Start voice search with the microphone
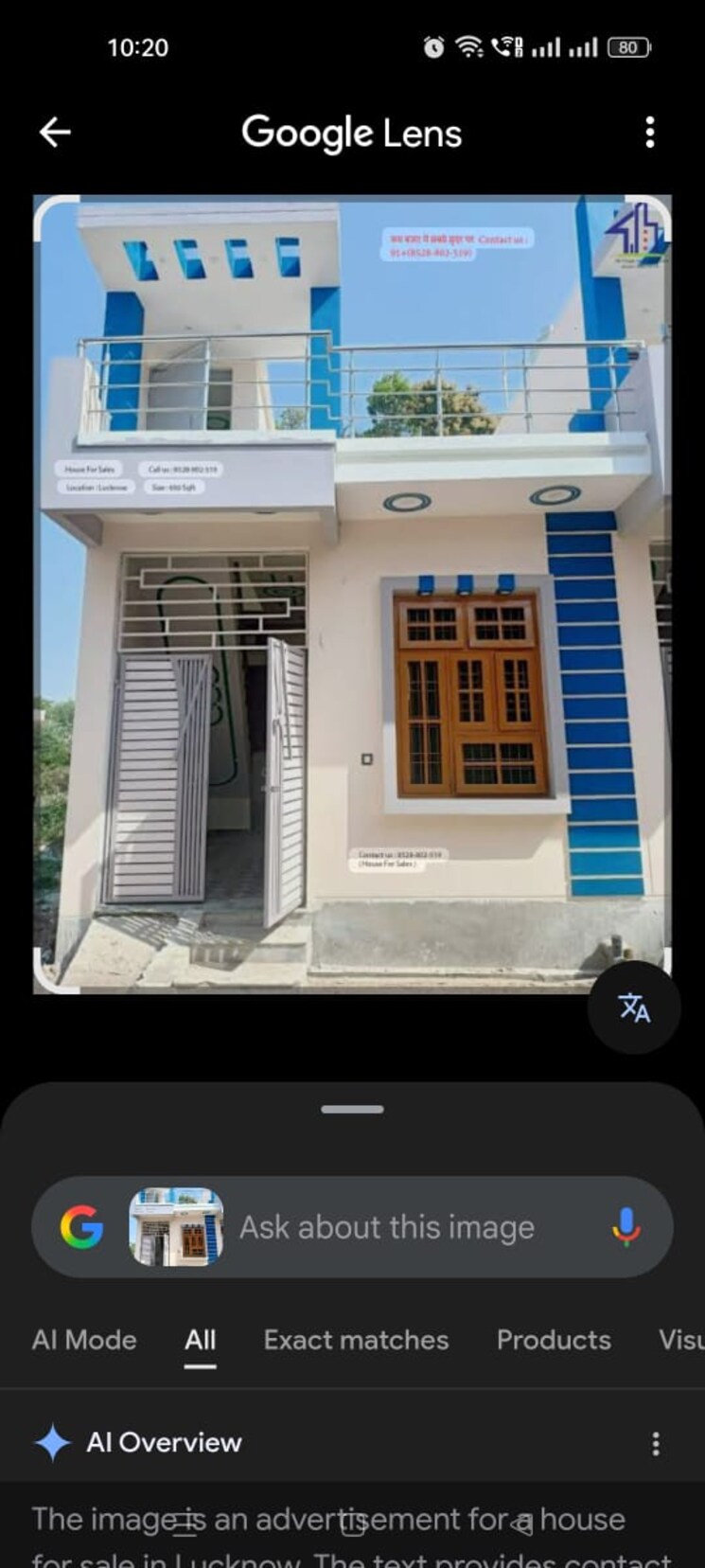This screenshot has width=705, height=1568. [626, 1227]
